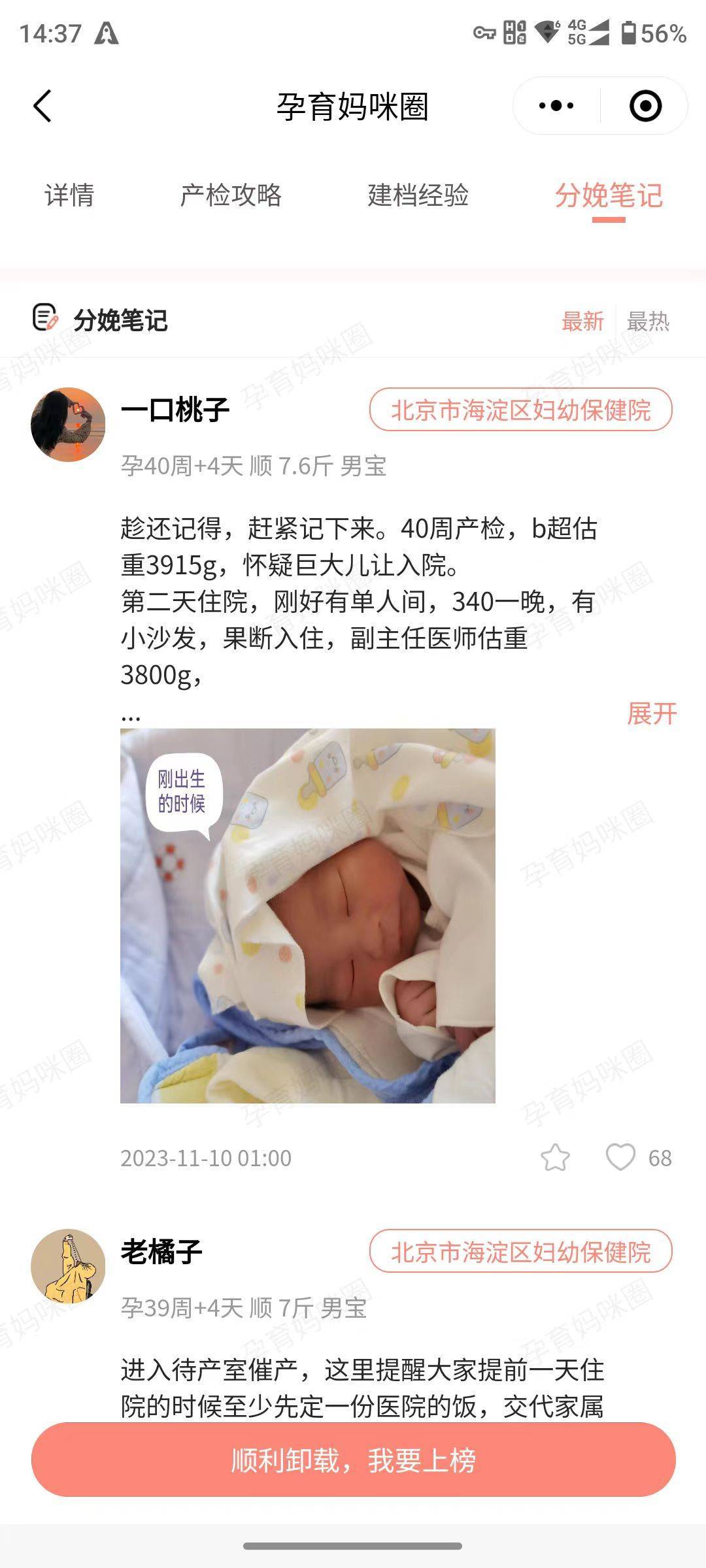Favorite 一口桃子's note with the star
Screen dimensions: 706x1568
(x=555, y=1158)
